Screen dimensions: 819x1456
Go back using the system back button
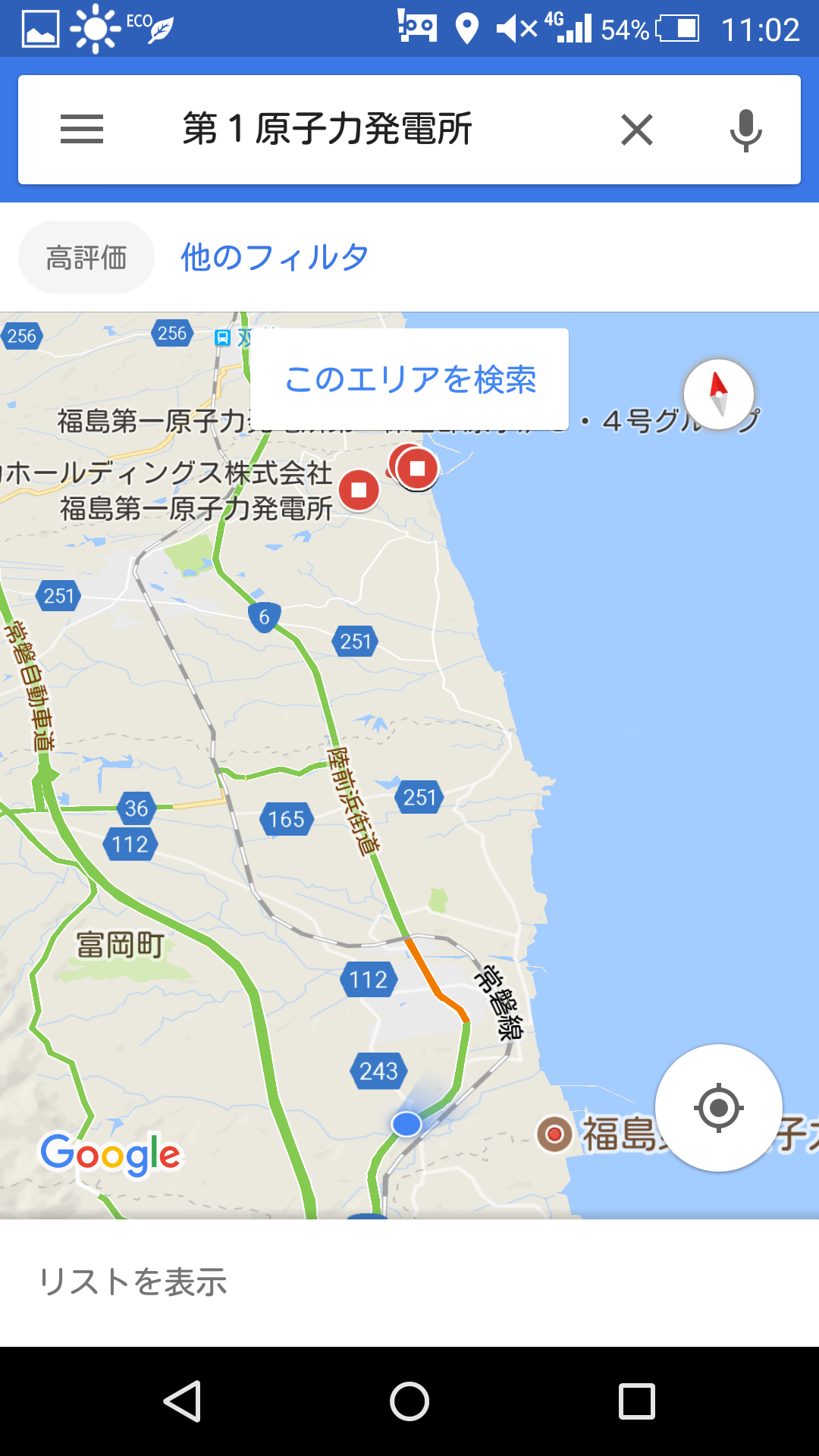(182, 1401)
